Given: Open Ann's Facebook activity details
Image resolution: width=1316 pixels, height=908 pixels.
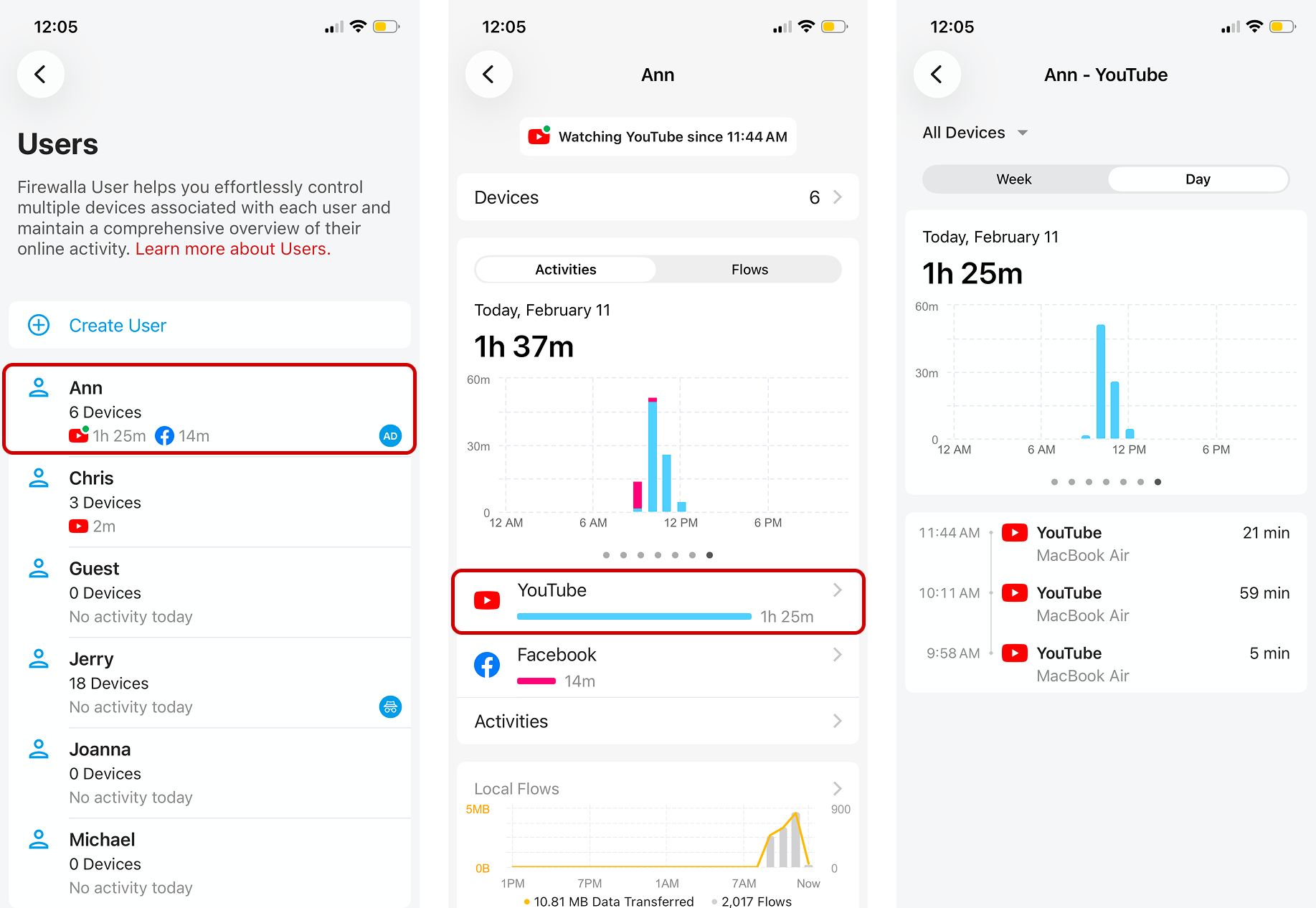Looking at the screenshot, I should [657, 666].
